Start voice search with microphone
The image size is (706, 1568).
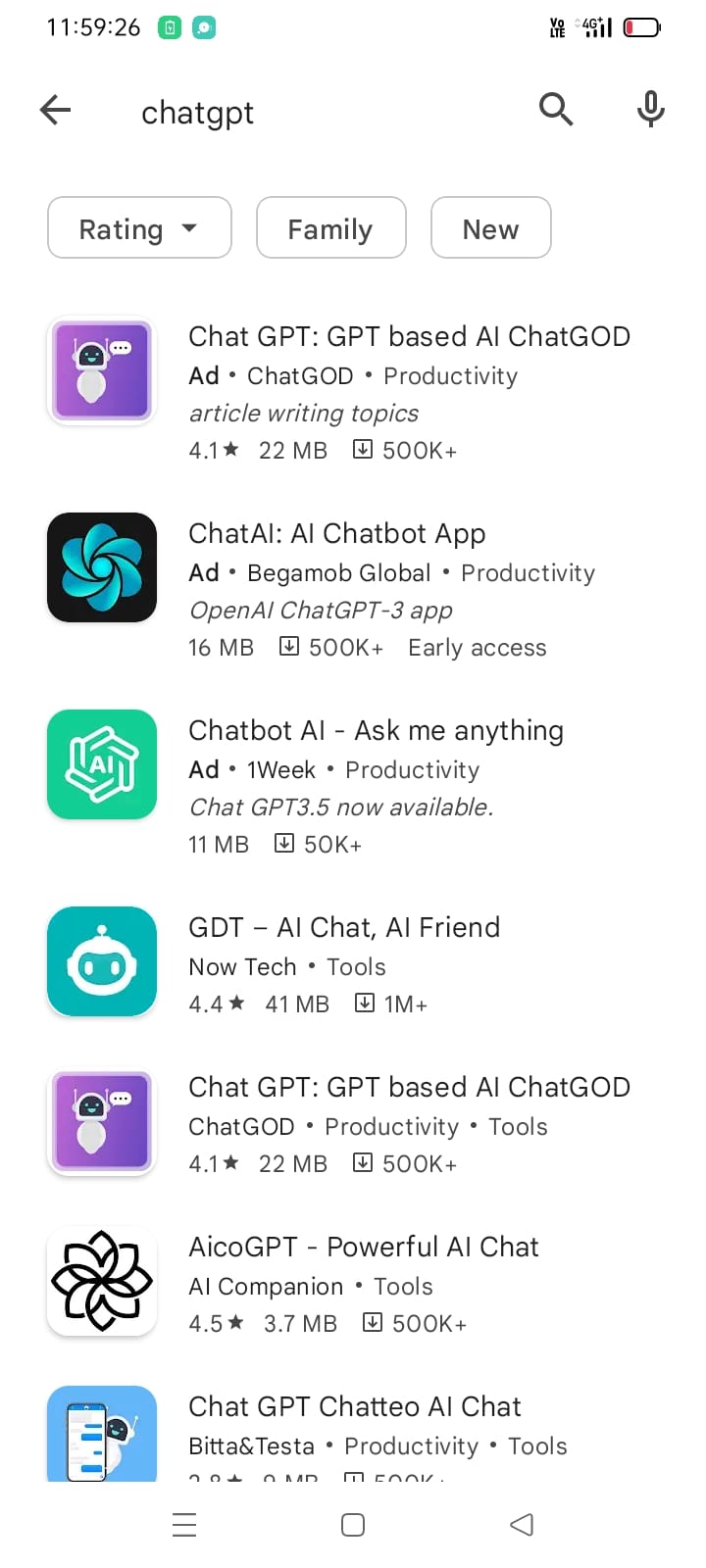click(650, 110)
